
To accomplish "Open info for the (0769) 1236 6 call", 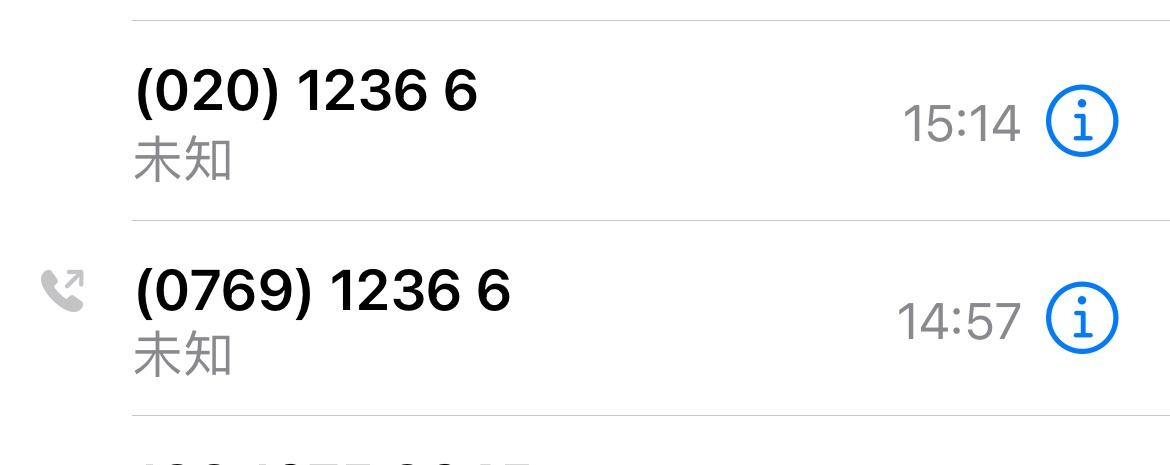I will (x=1082, y=321).
